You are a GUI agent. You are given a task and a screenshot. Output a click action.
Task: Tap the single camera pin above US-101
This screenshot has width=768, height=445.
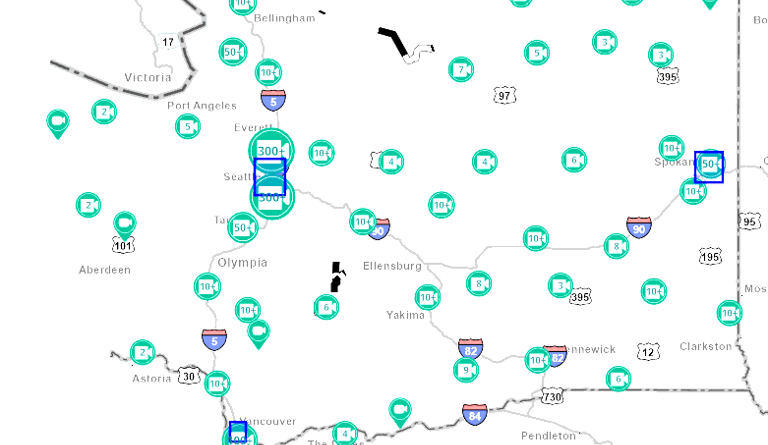click(x=124, y=221)
